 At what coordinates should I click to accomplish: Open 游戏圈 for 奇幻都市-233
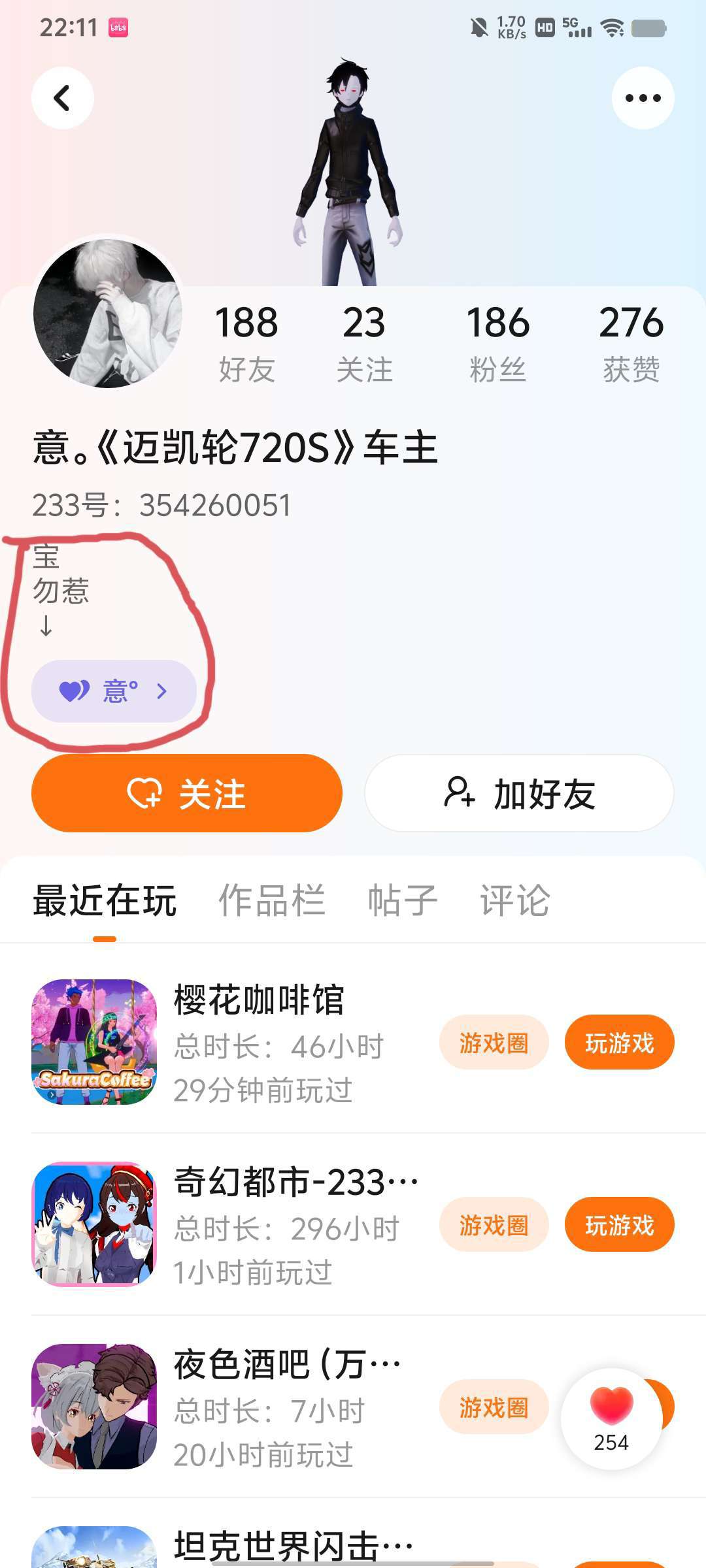click(x=494, y=1225)
